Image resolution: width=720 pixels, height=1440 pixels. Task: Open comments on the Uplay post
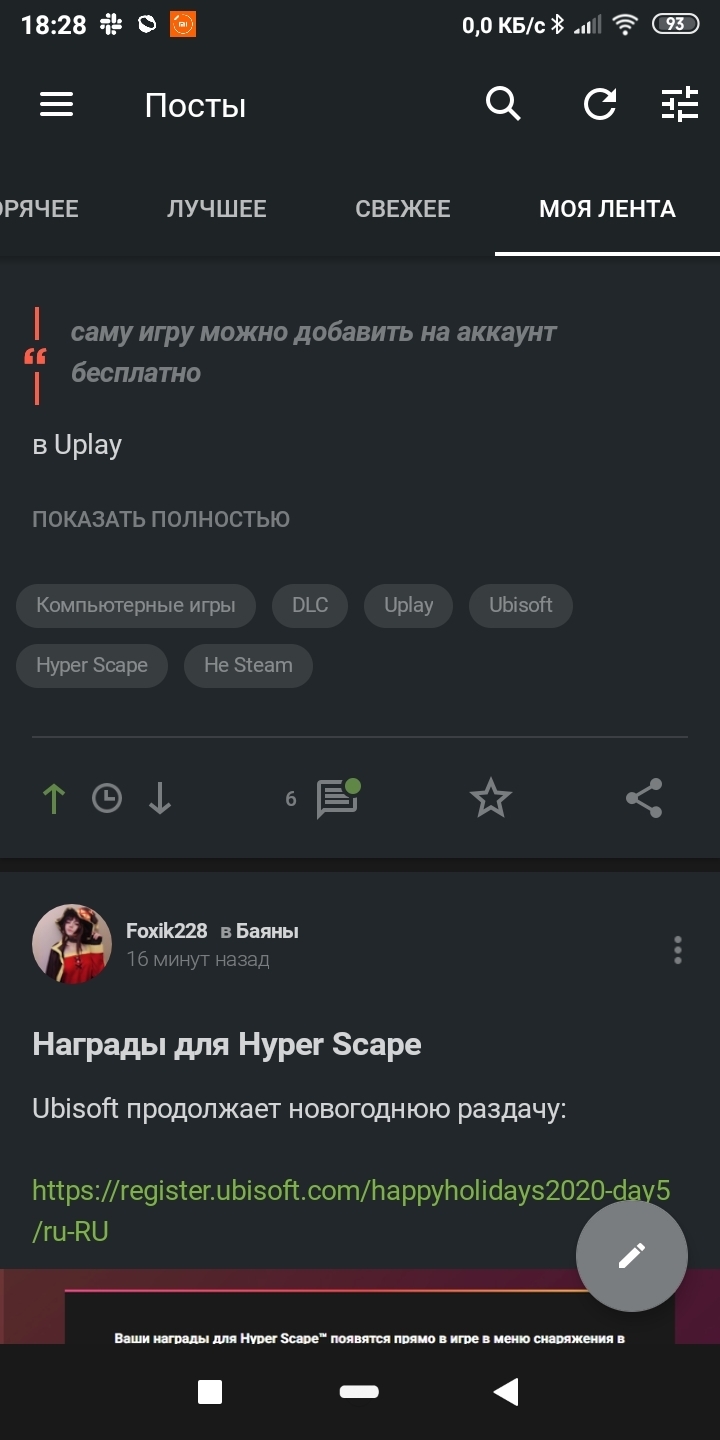(x=336, y=798)
